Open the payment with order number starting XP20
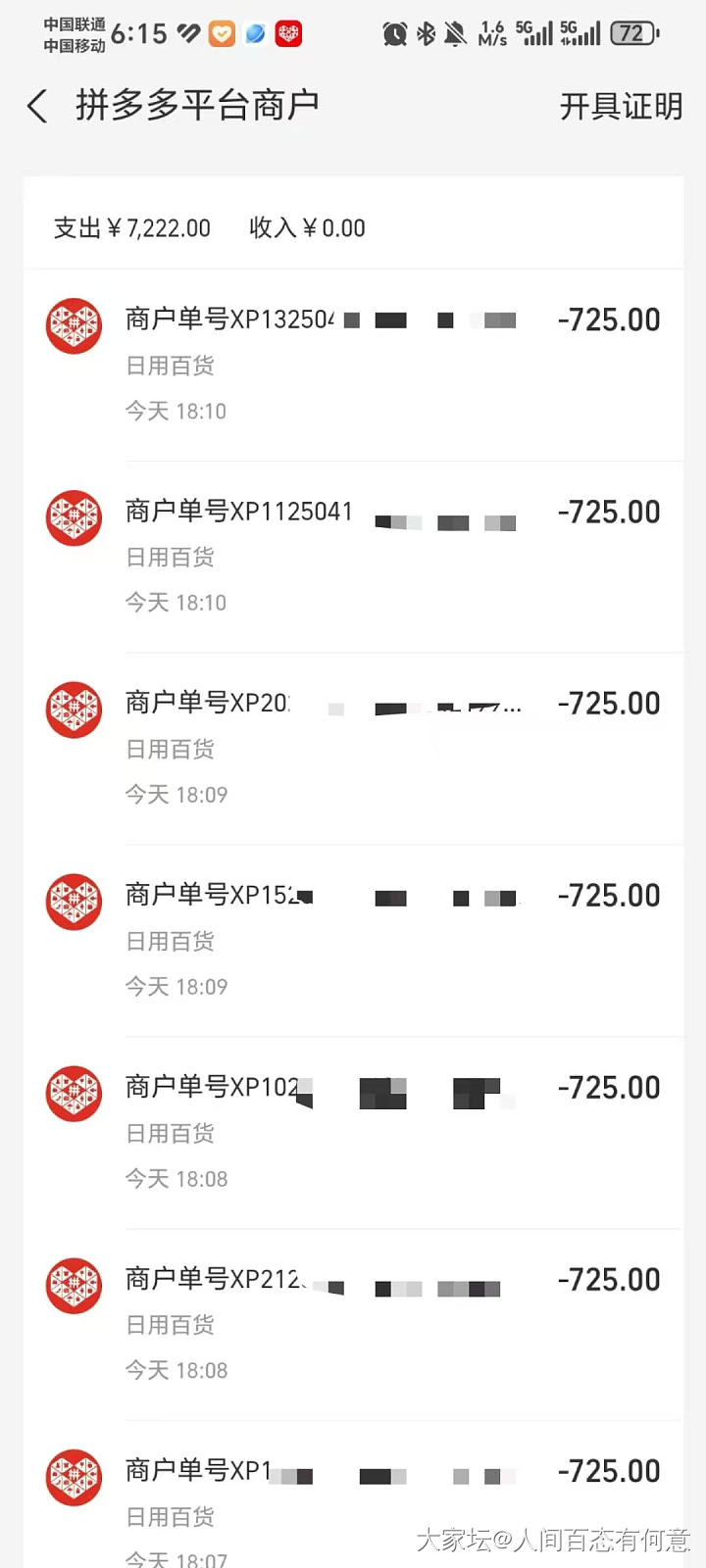This screenshot has width=706, height=1568. coord(353,748)
